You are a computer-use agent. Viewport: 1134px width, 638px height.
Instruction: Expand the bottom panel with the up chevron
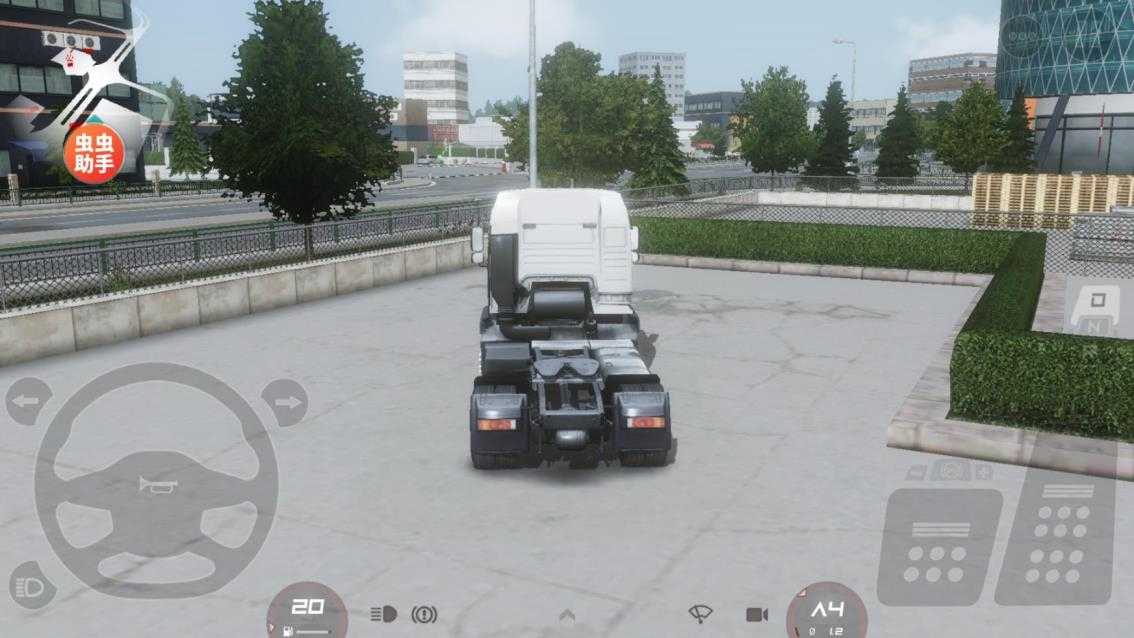pyautogui.click(x=567, y=614)
